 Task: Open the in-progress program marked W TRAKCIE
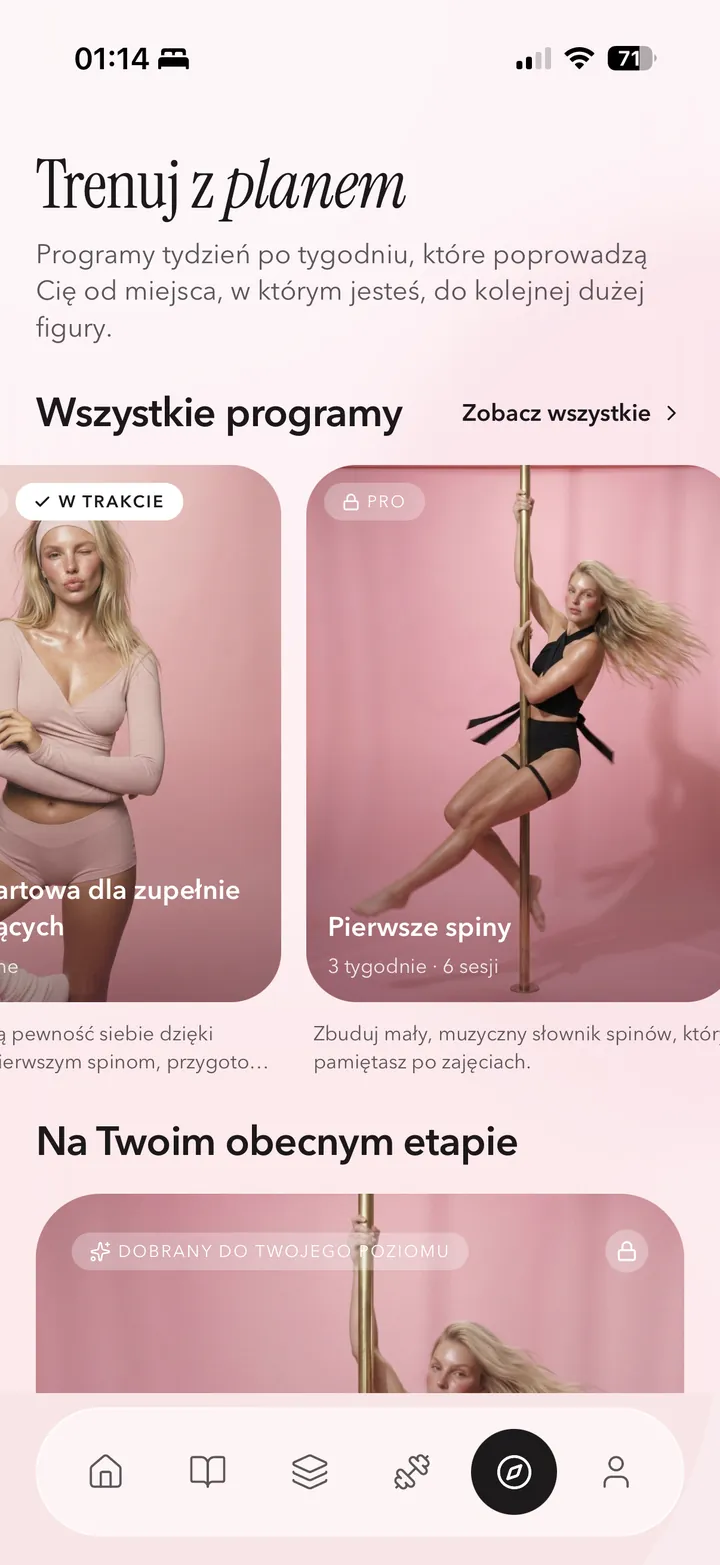coord(140,733)
